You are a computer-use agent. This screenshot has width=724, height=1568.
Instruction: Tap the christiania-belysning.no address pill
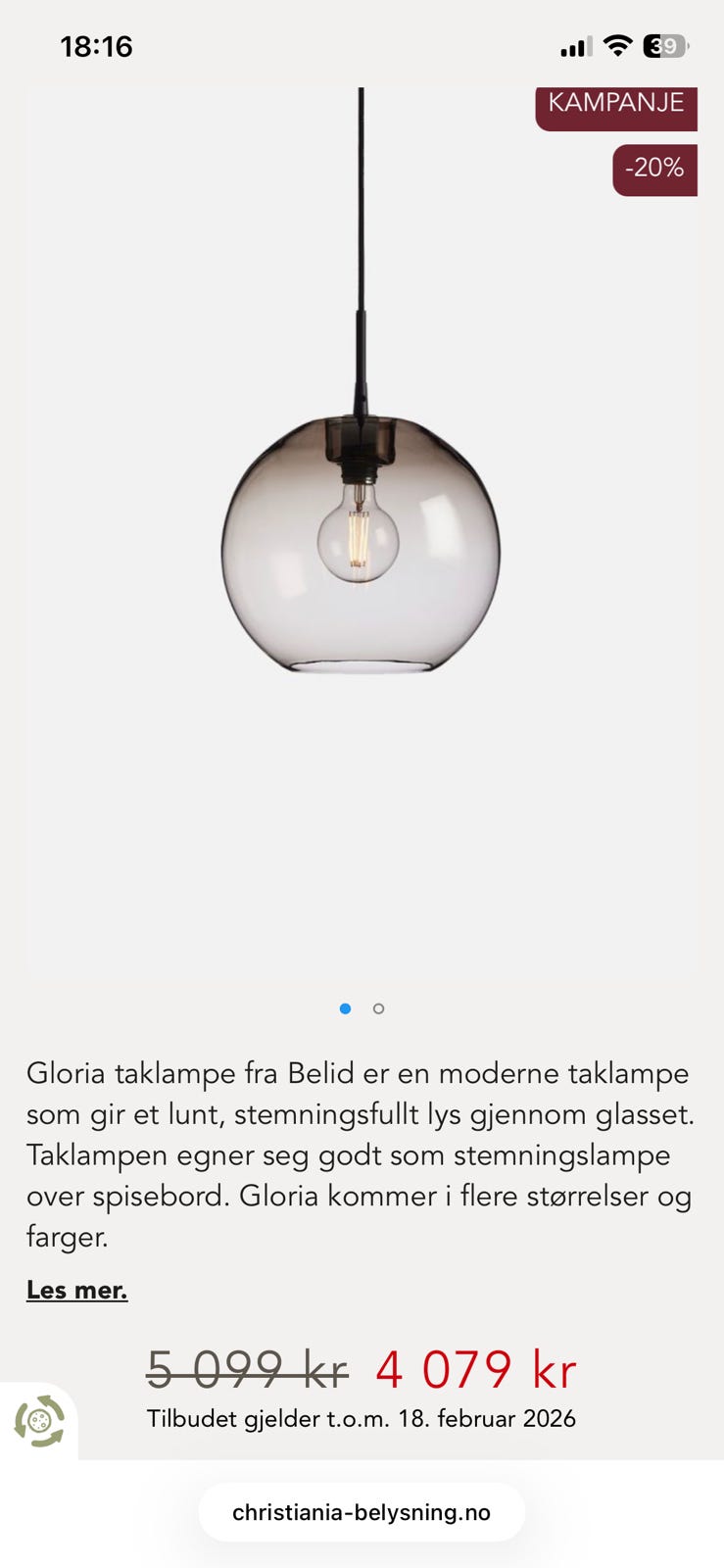(x=362, y=1511)
